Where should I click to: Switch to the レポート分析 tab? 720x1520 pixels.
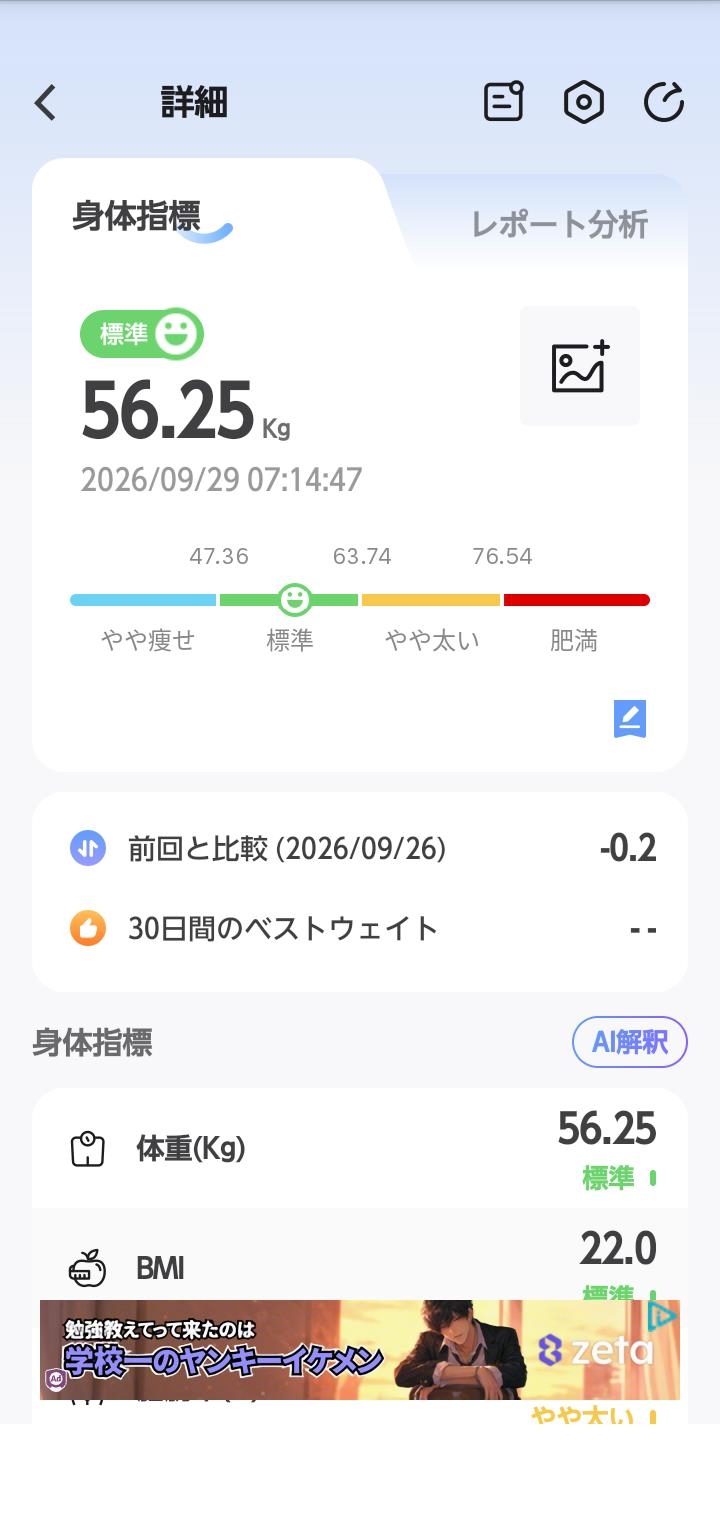click(x=560, y=224)
